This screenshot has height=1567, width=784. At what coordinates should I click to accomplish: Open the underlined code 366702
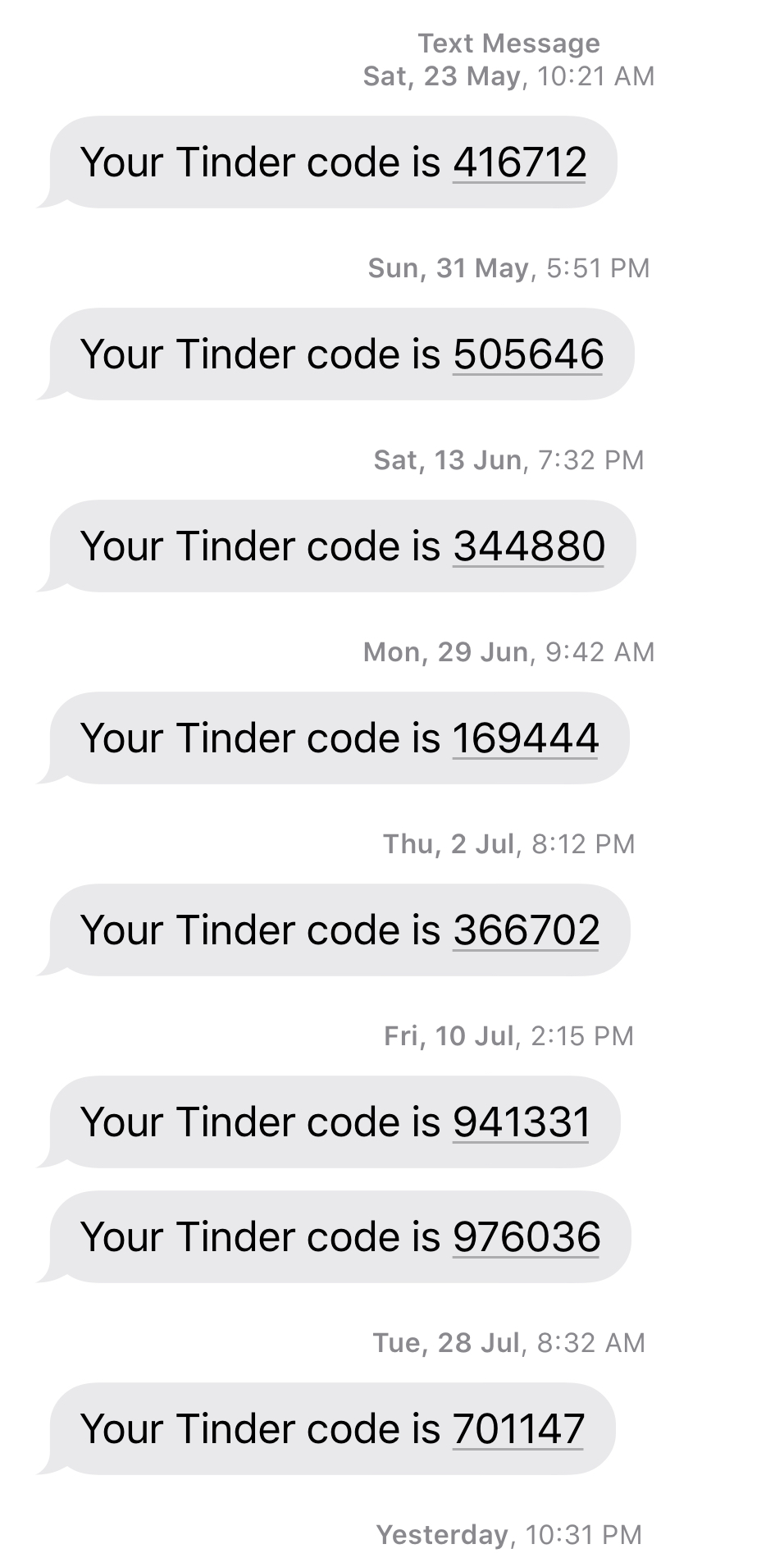tap(526, 930)
